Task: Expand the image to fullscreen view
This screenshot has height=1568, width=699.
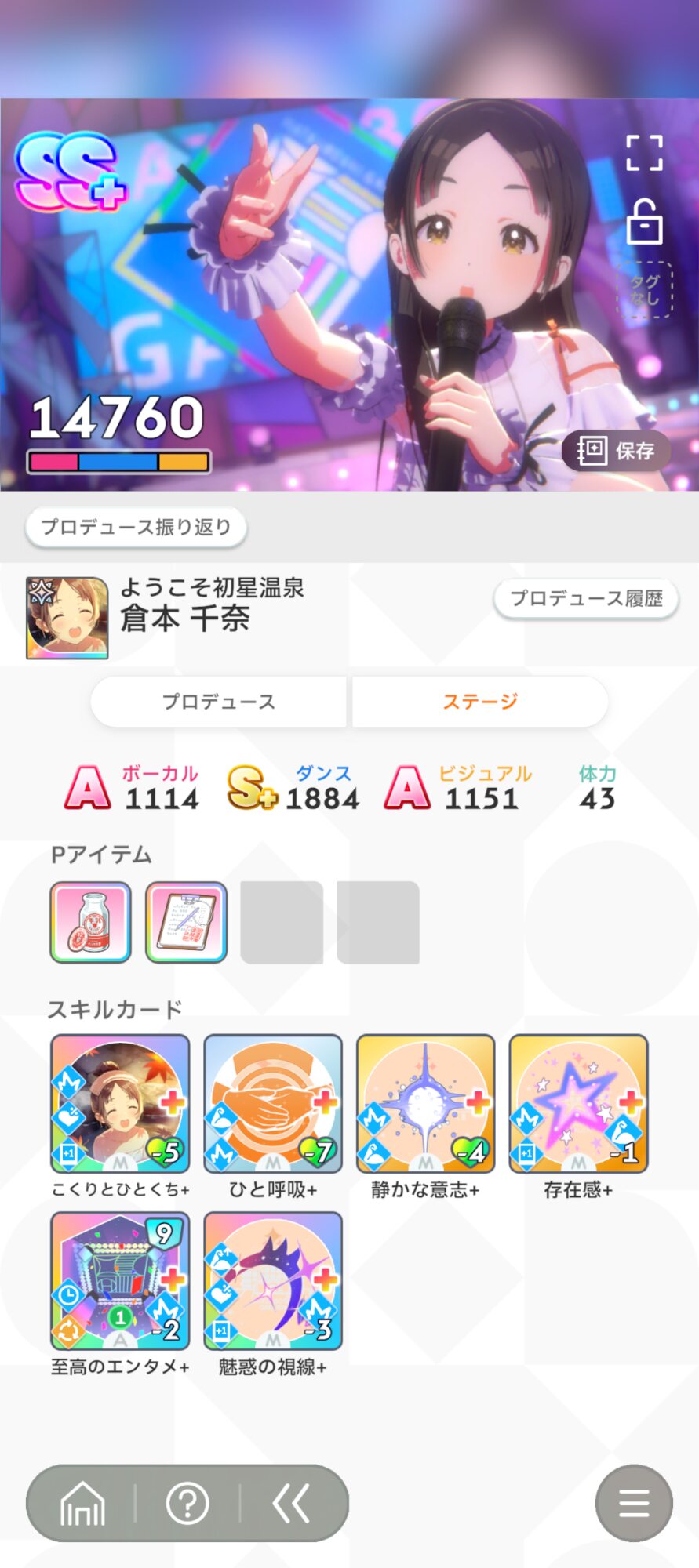Action: coord(644,153)
